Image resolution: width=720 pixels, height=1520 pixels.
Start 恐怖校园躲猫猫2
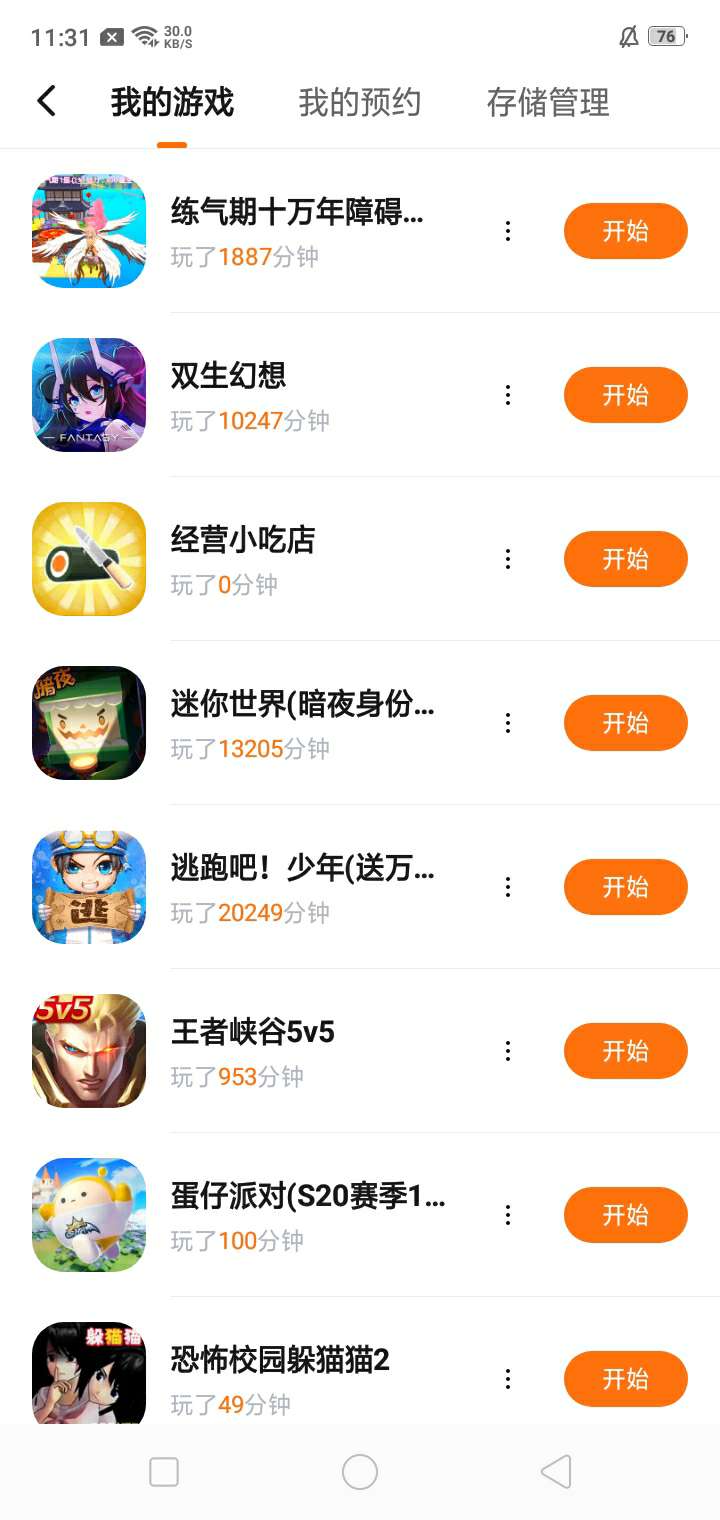pyautogui.click(x=625, y=1379)
